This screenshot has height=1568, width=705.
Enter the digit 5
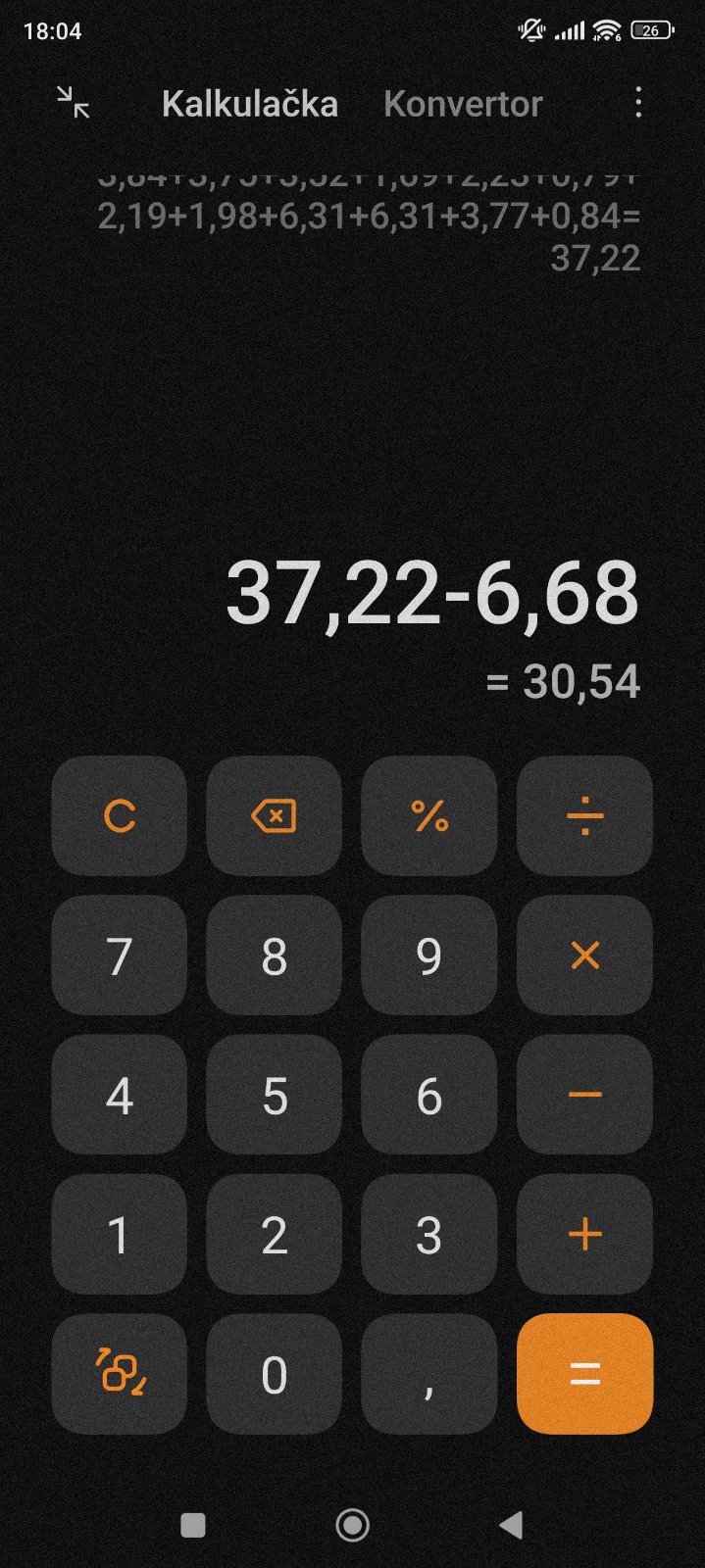(x=274, y=1096)
